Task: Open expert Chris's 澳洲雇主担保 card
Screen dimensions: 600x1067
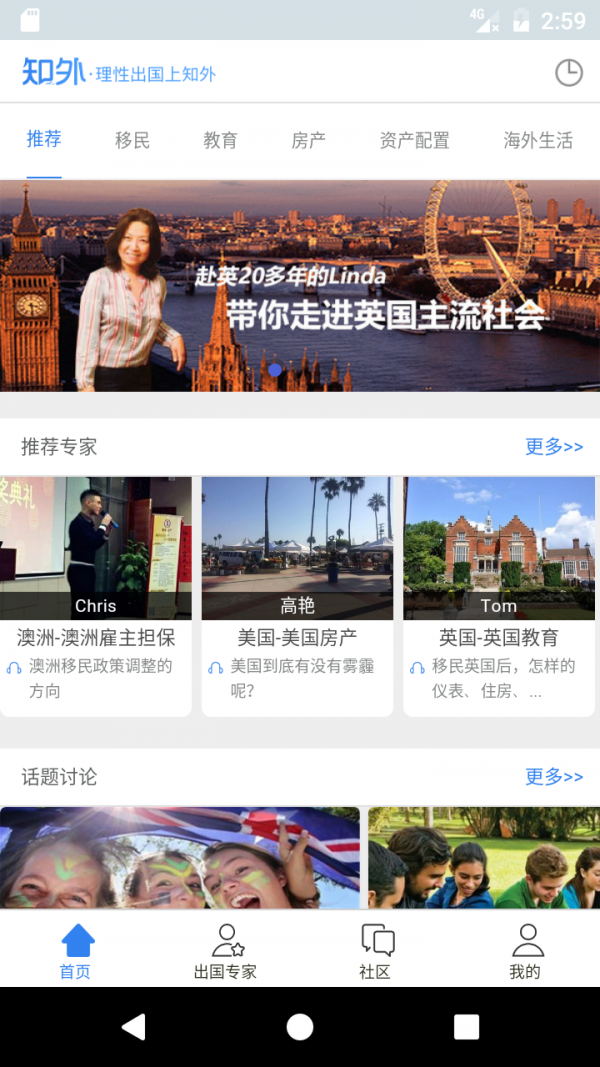Action: [x=96, y=595]
